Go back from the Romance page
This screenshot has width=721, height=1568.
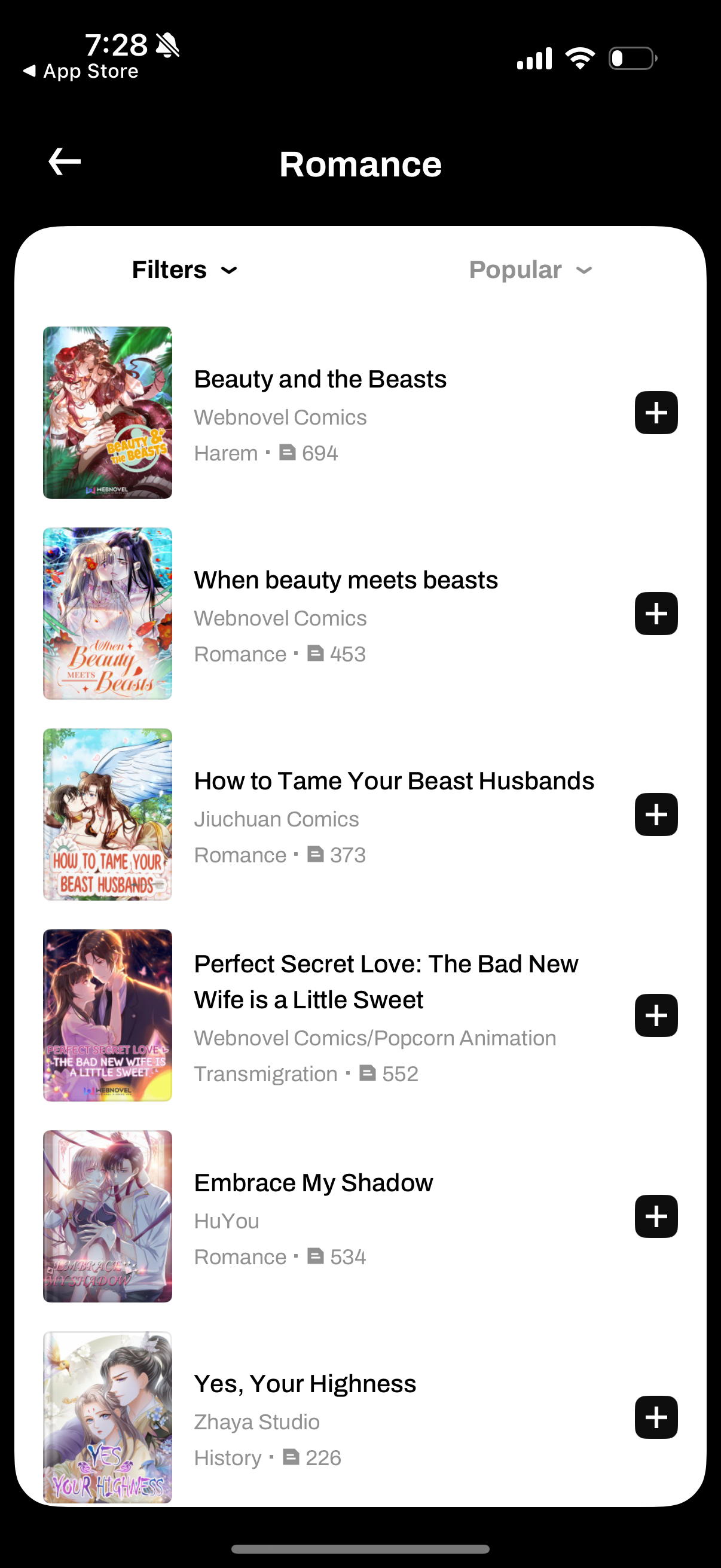point(65,162)
